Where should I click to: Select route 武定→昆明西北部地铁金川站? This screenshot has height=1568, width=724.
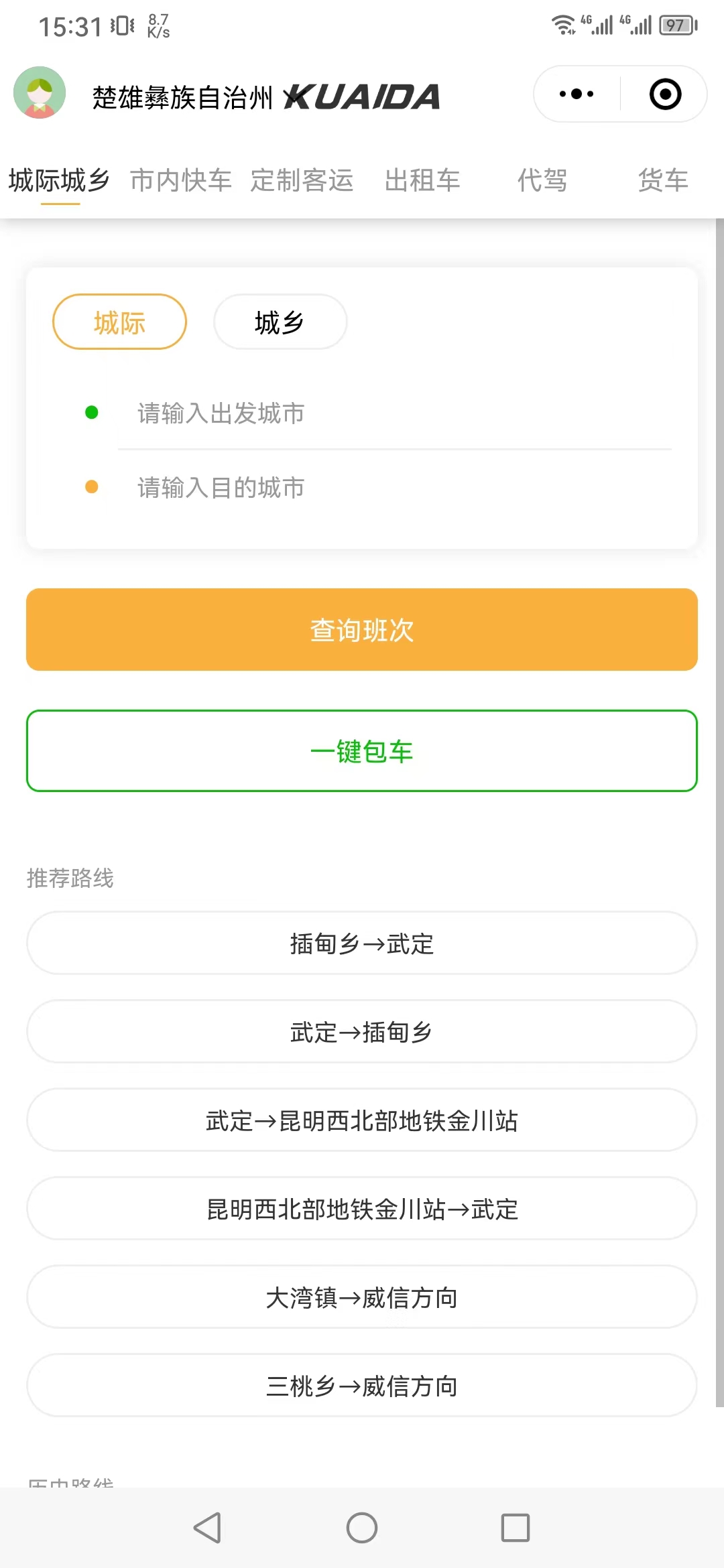[362, 1120]
